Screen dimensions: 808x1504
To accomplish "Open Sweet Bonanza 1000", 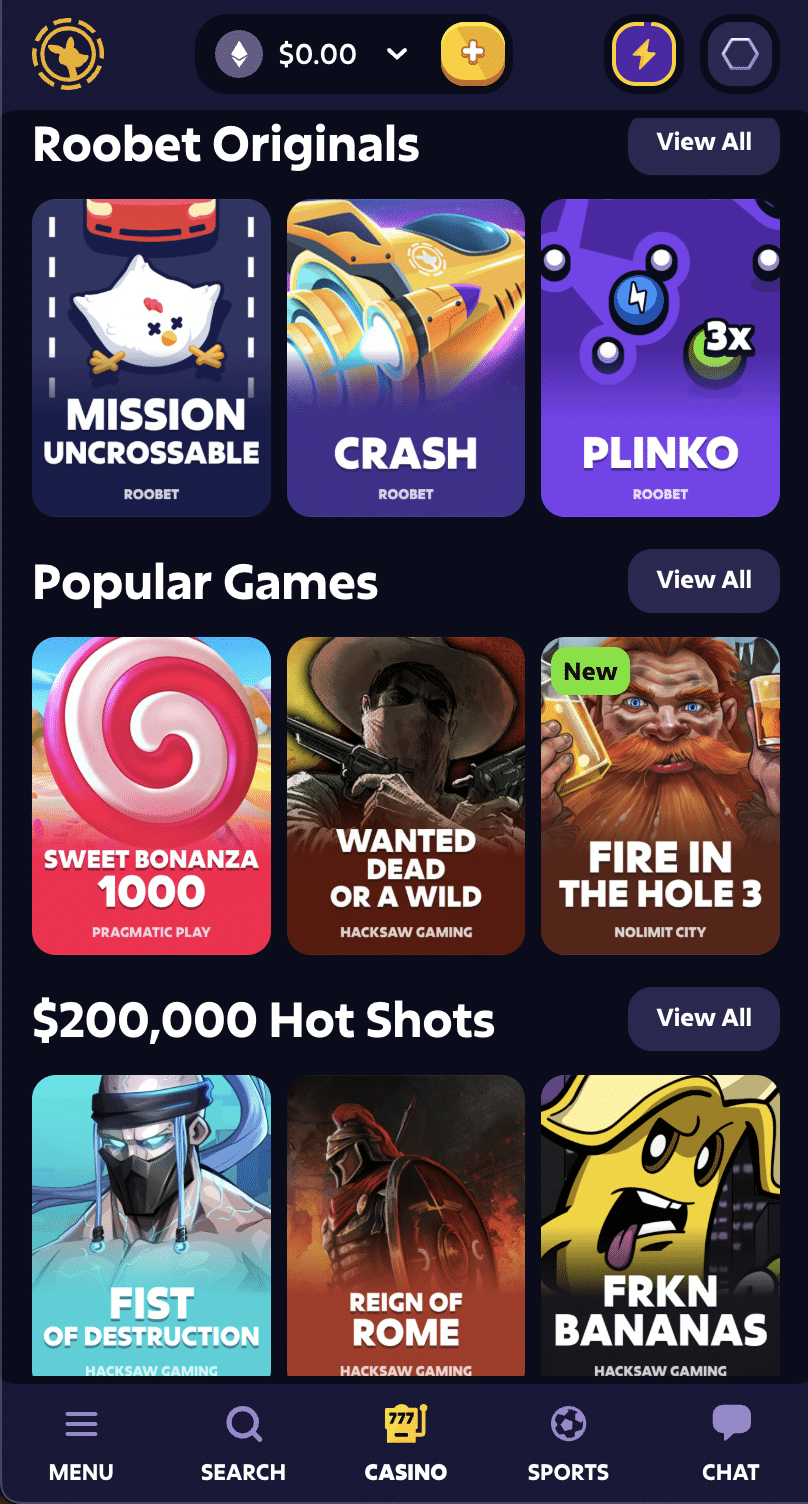I will pyautogui.click(x=151, y=795).
